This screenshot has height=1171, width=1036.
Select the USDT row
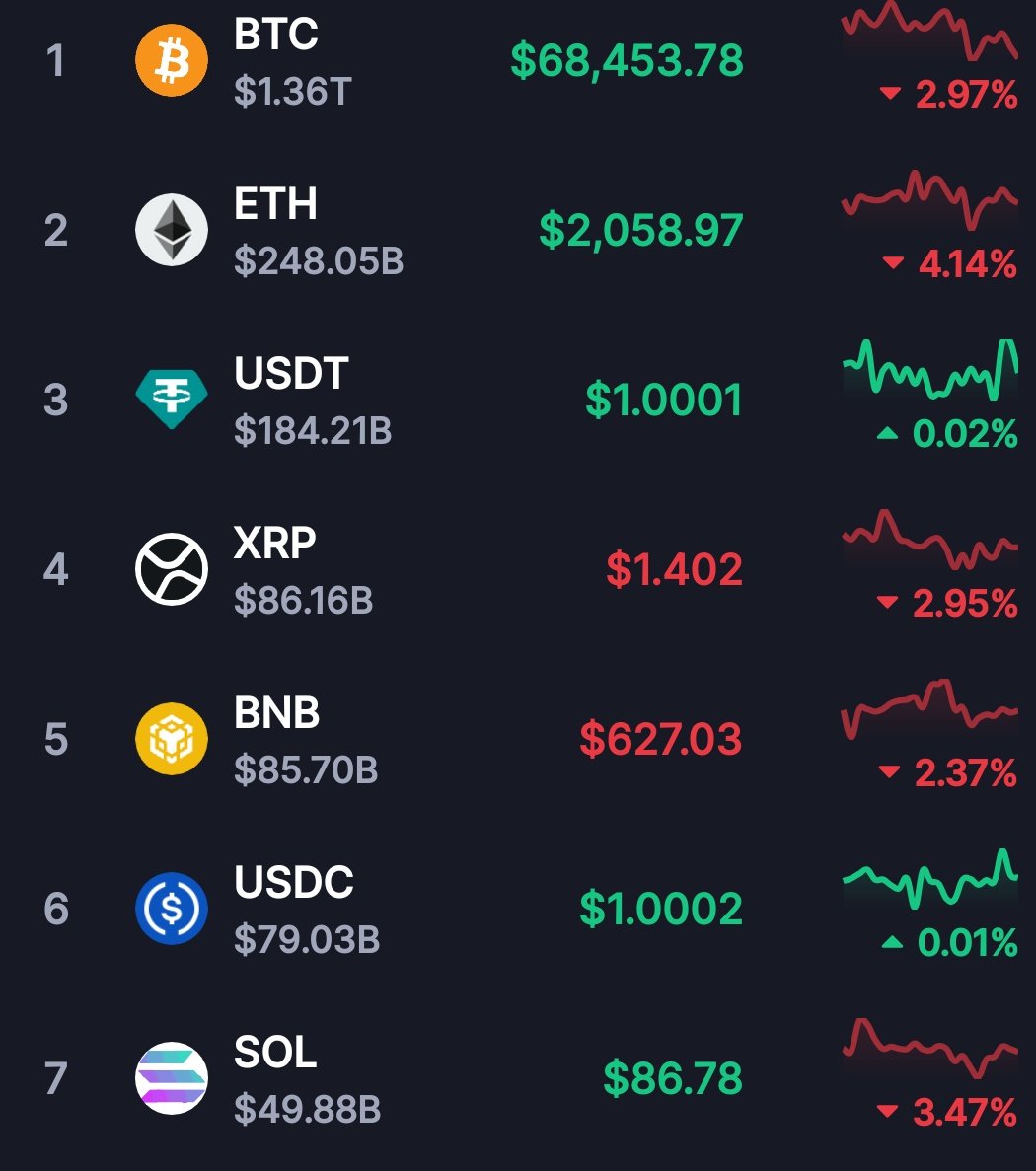291,400
